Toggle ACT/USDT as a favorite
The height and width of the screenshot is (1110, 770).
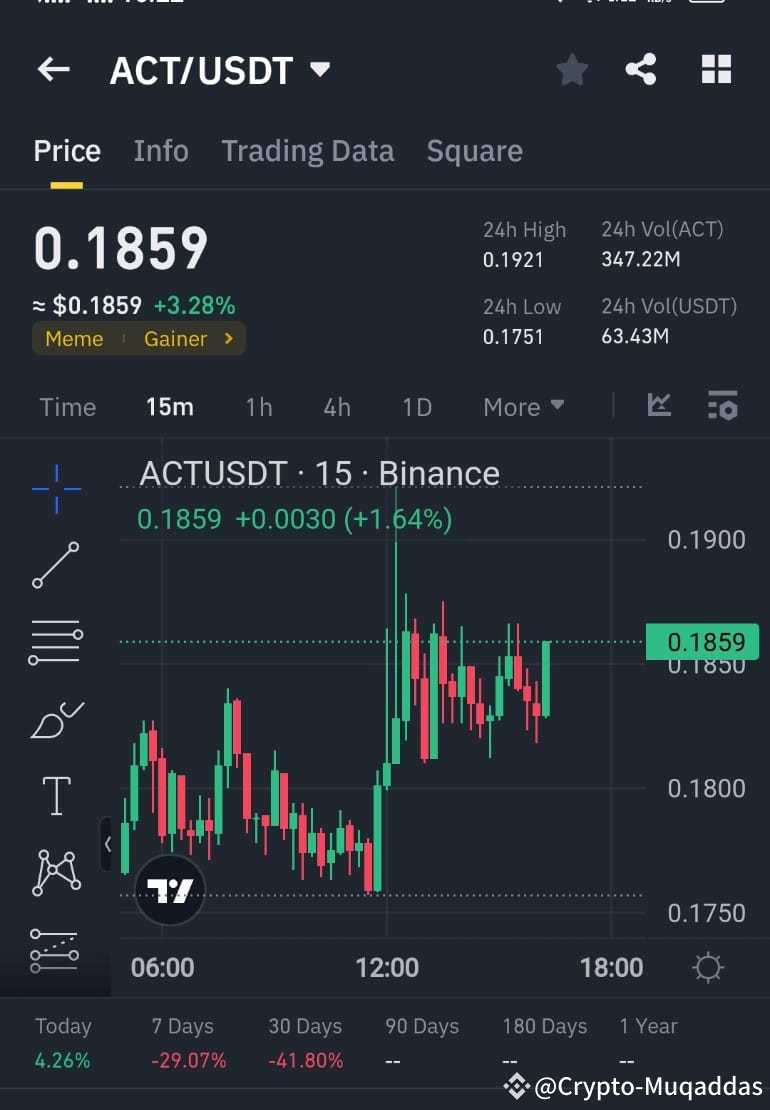[x=572, y=69]
